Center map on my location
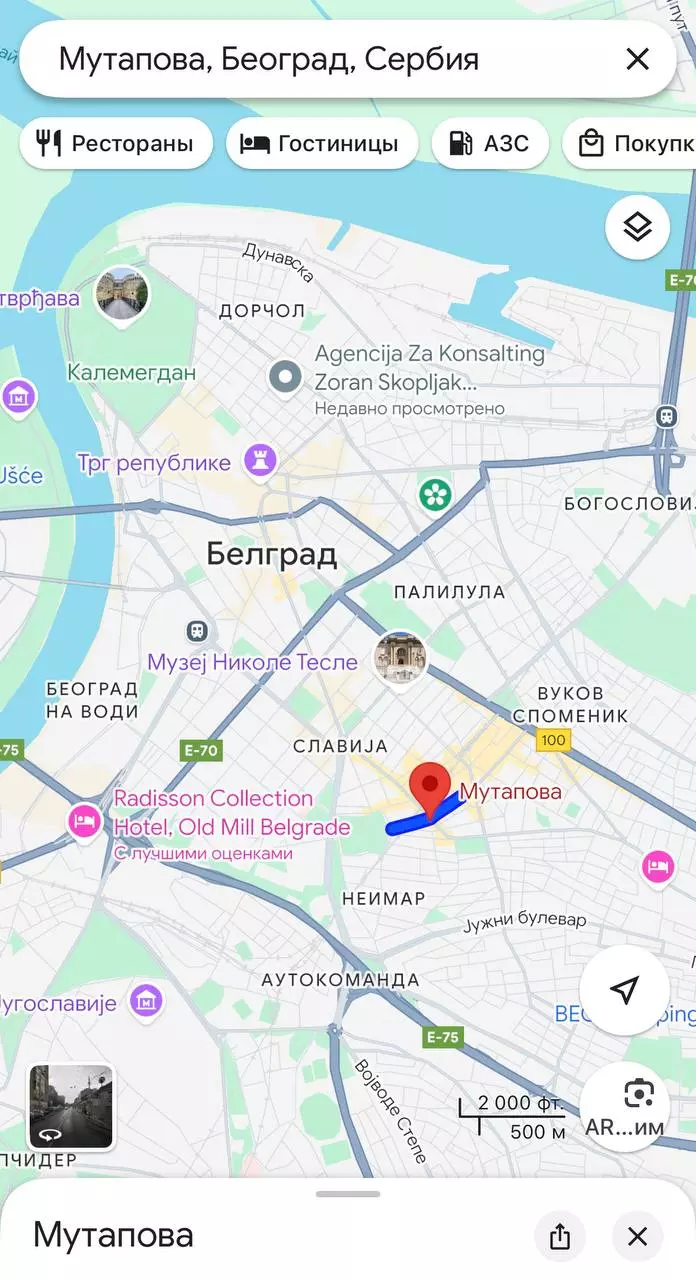 pyautogui.click(x=624, y=990)
